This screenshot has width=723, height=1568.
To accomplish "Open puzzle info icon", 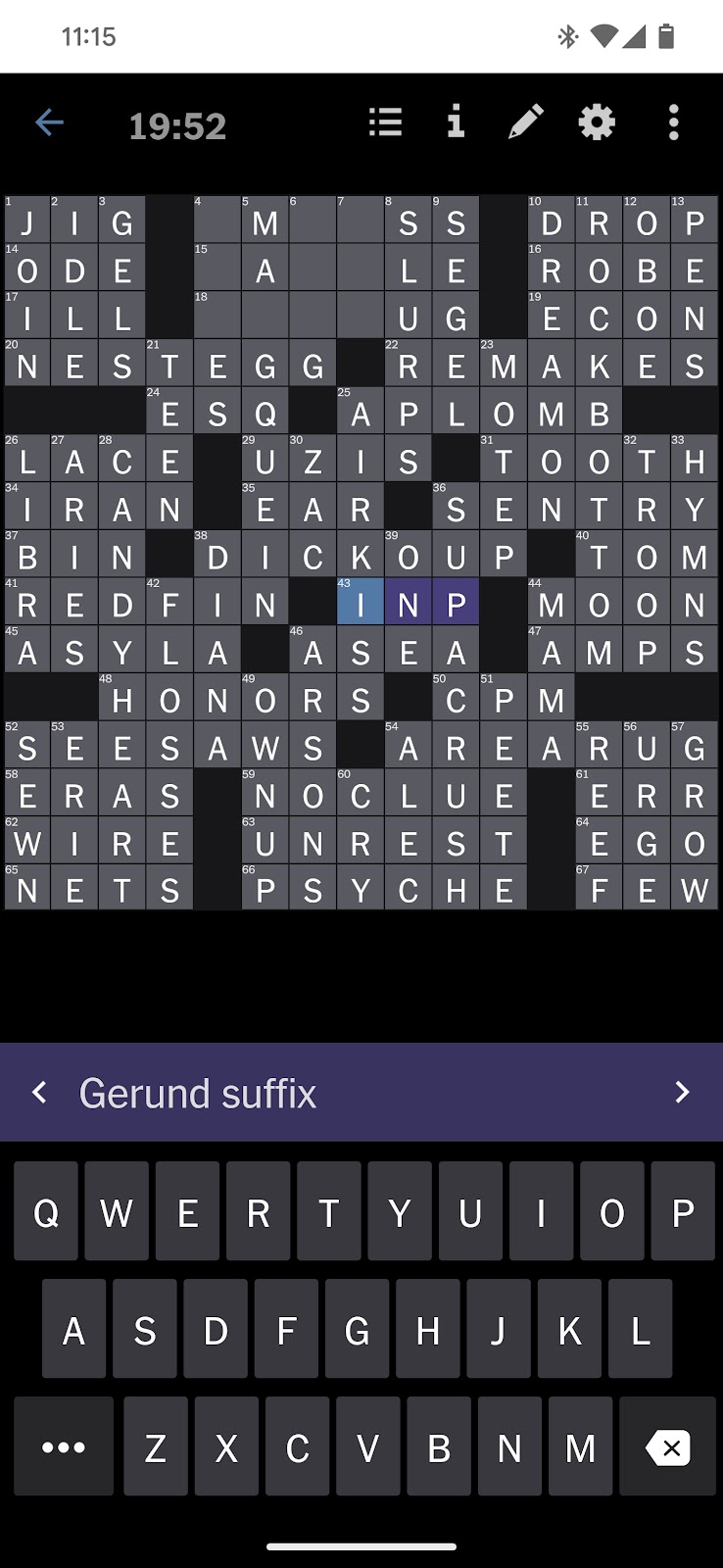I will [x=456, y=123].
